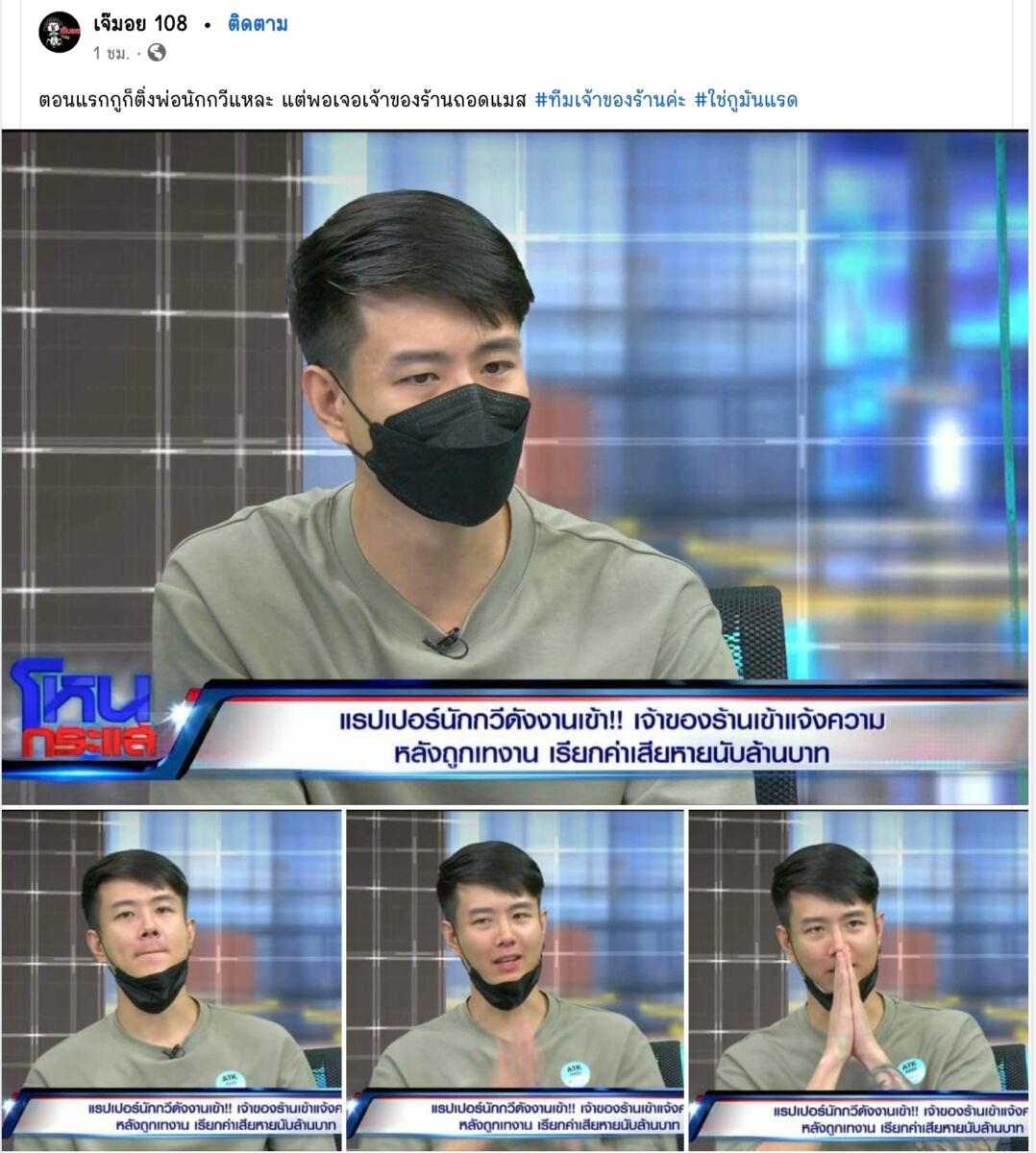Image resolution: width=1036 pixels, height=1153 pixels.
Task: View the small photo with mask pulled below chin, no hands
Action: [x=172, y=979]
